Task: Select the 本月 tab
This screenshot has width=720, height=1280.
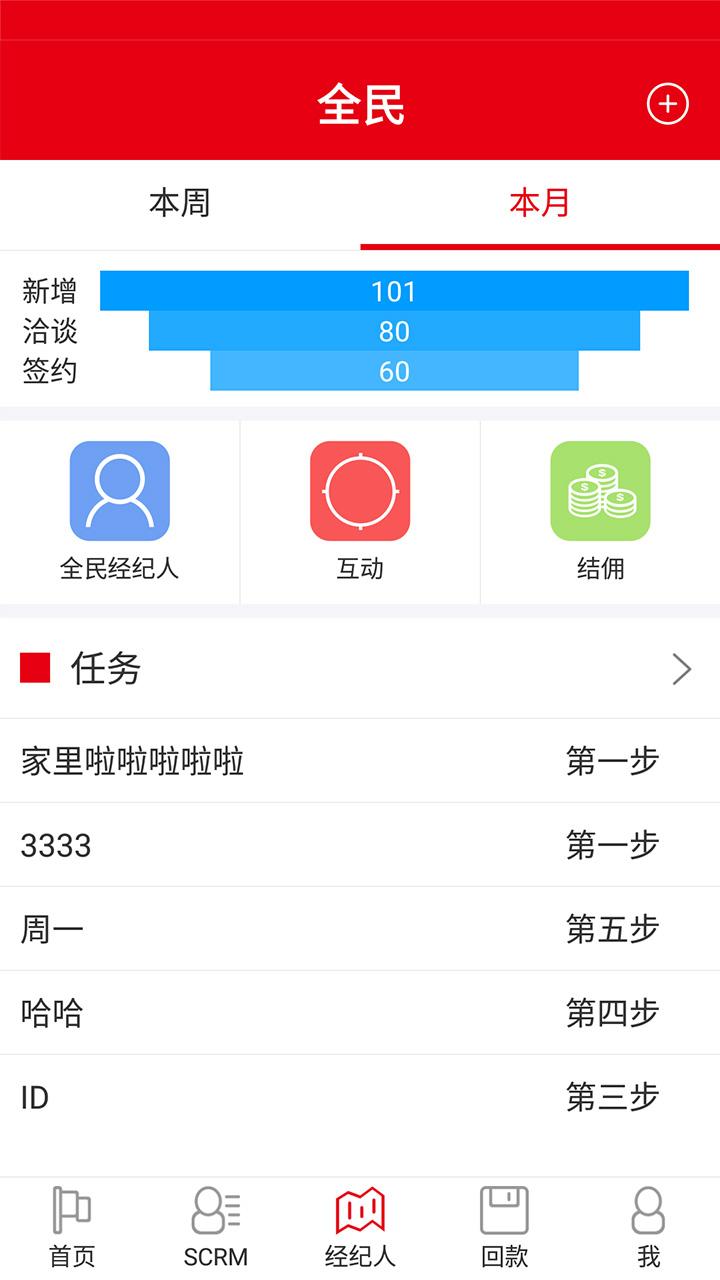Action: point(540,204)
